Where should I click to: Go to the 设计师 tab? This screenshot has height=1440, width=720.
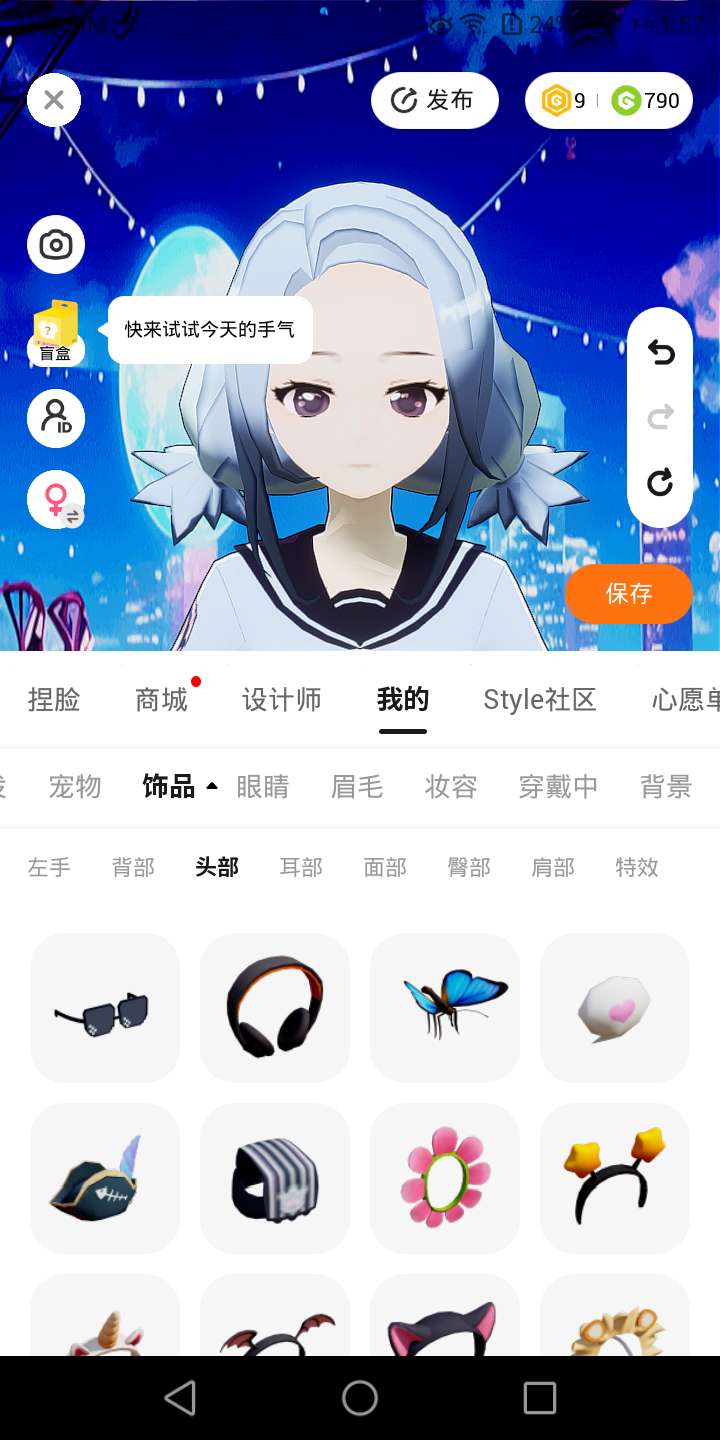point(282,700)
